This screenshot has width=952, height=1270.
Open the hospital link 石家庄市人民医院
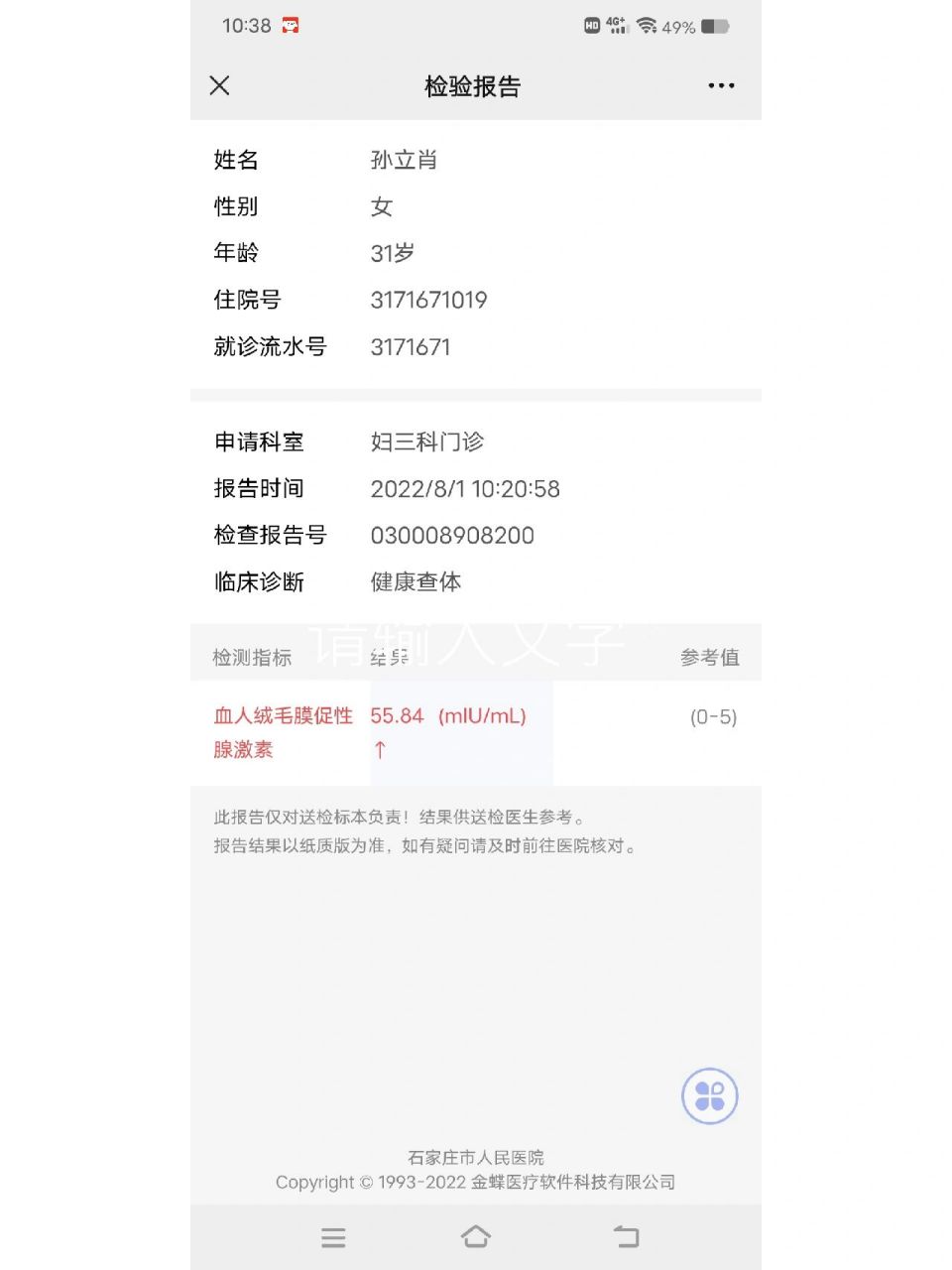(x=476, y=1157)
